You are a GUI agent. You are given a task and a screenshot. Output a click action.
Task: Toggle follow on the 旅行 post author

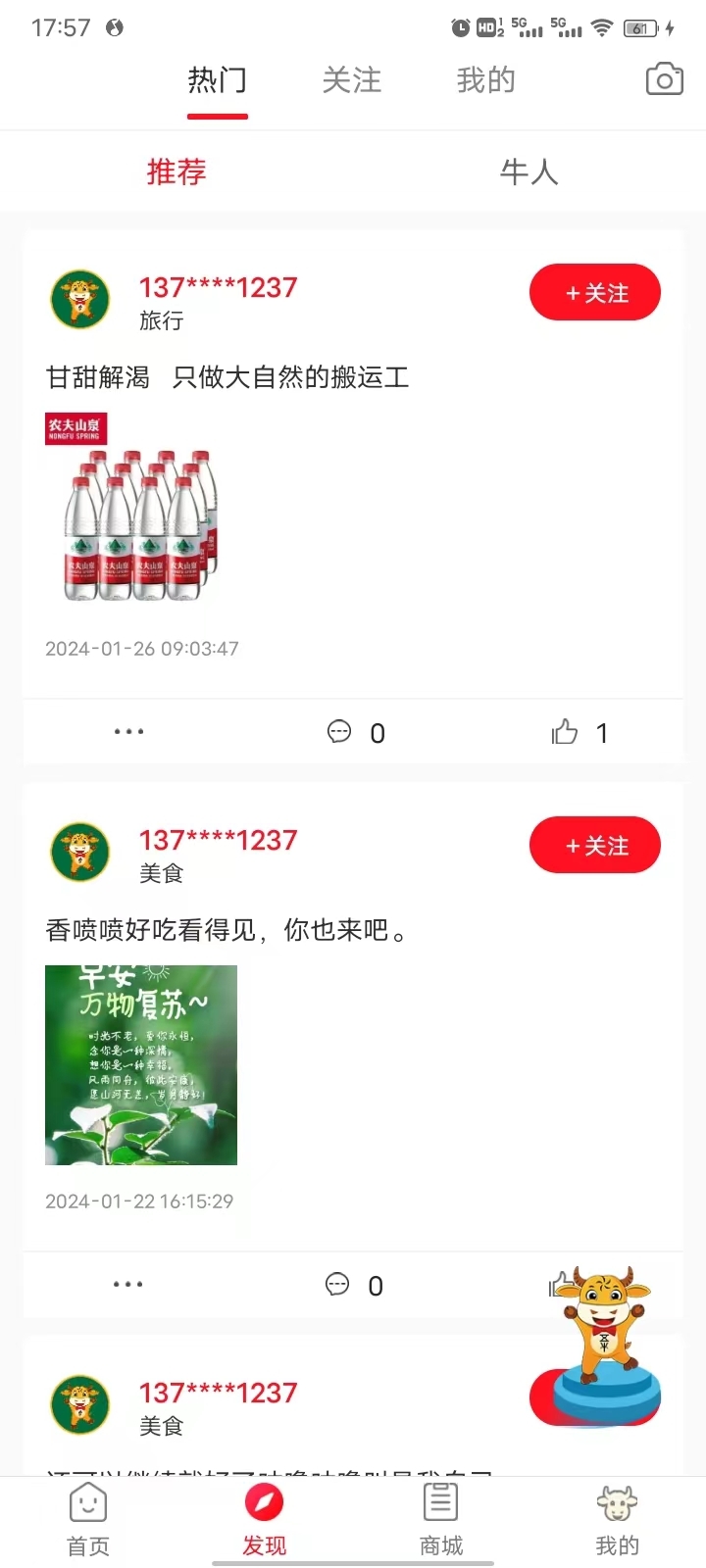click(x=594, y=292)
